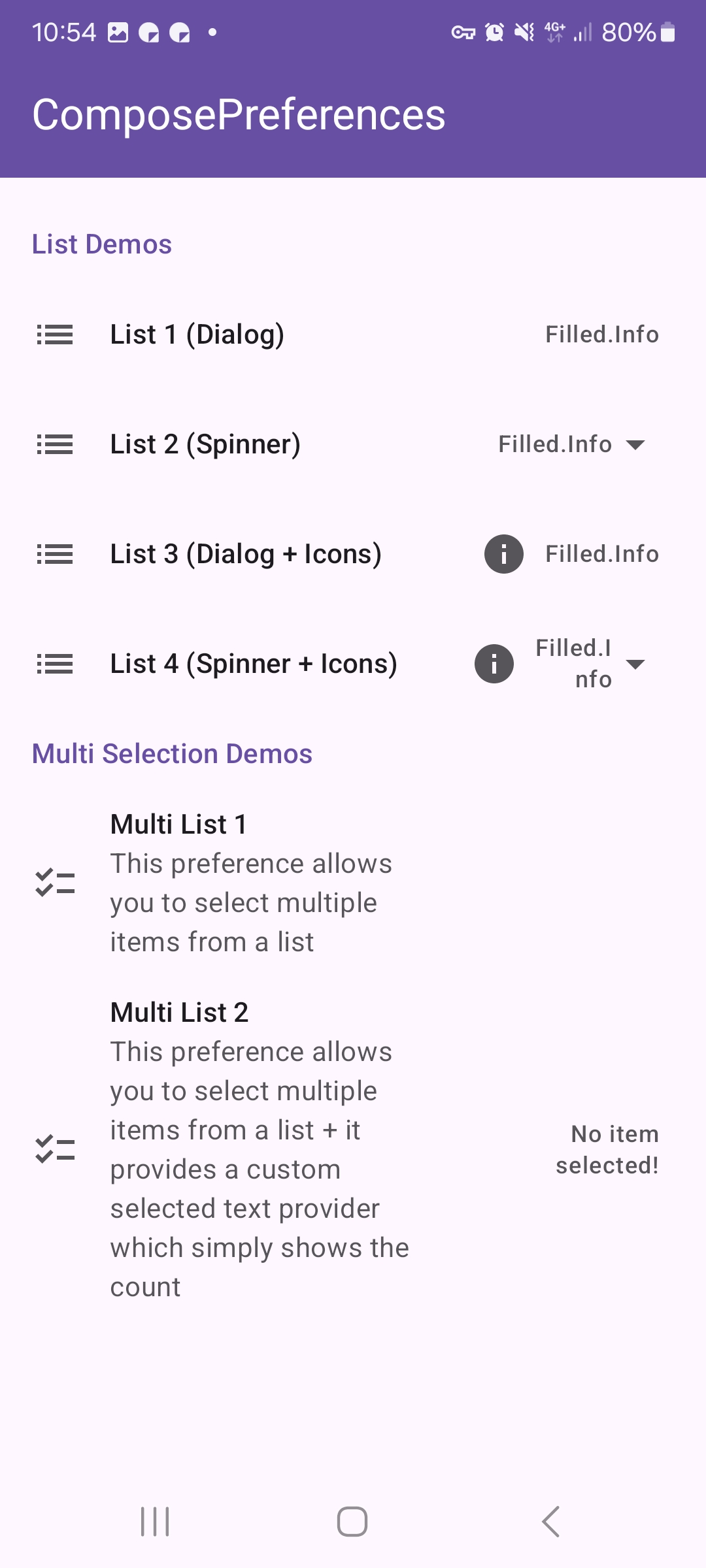Image resolution: width=706 pixels, height=1568 pixels.
Task: Expand the List 4 spinner dropdown arrow
Action: (x=635, y=664)
